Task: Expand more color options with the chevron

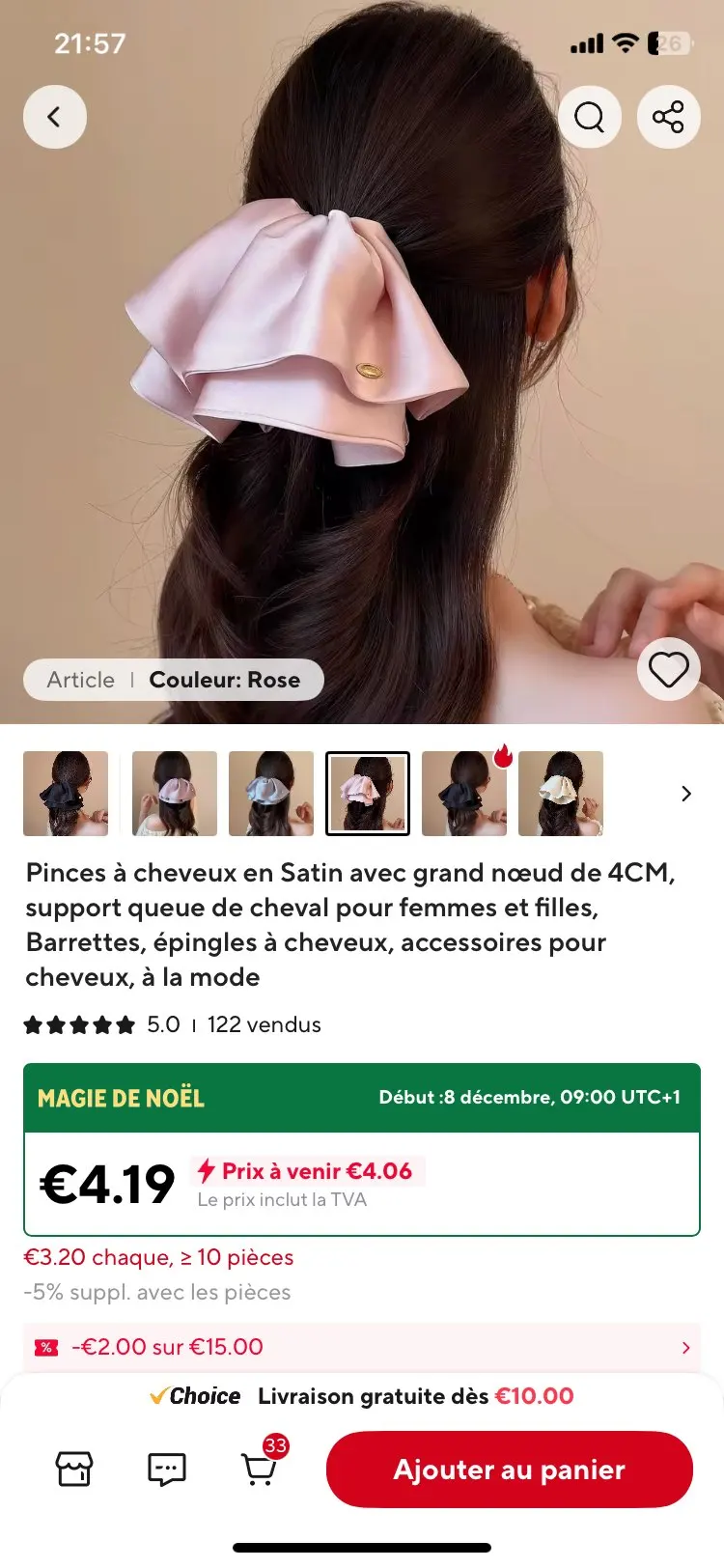Action: click(x=686, y=794)
